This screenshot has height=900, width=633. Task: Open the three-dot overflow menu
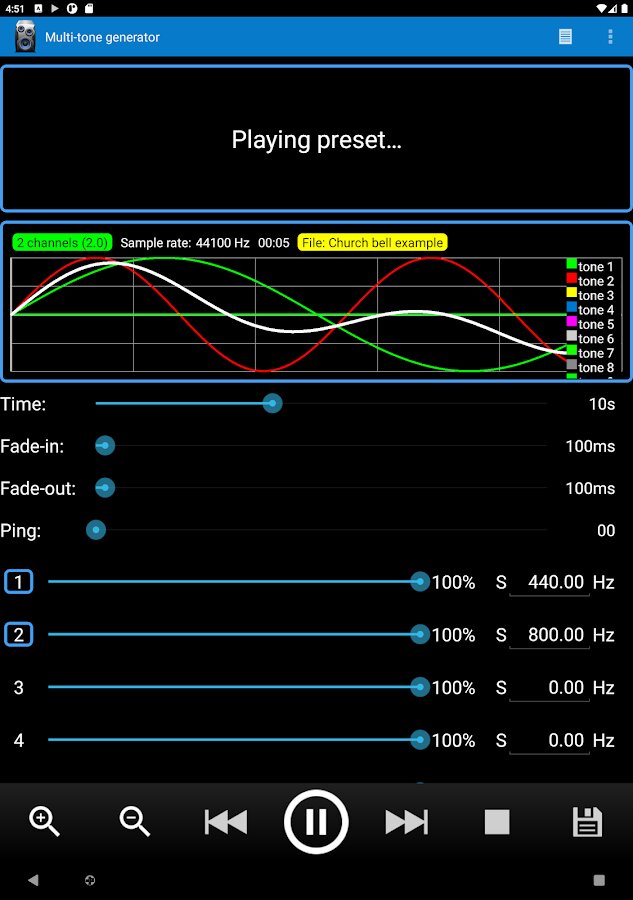click(610, 37)
